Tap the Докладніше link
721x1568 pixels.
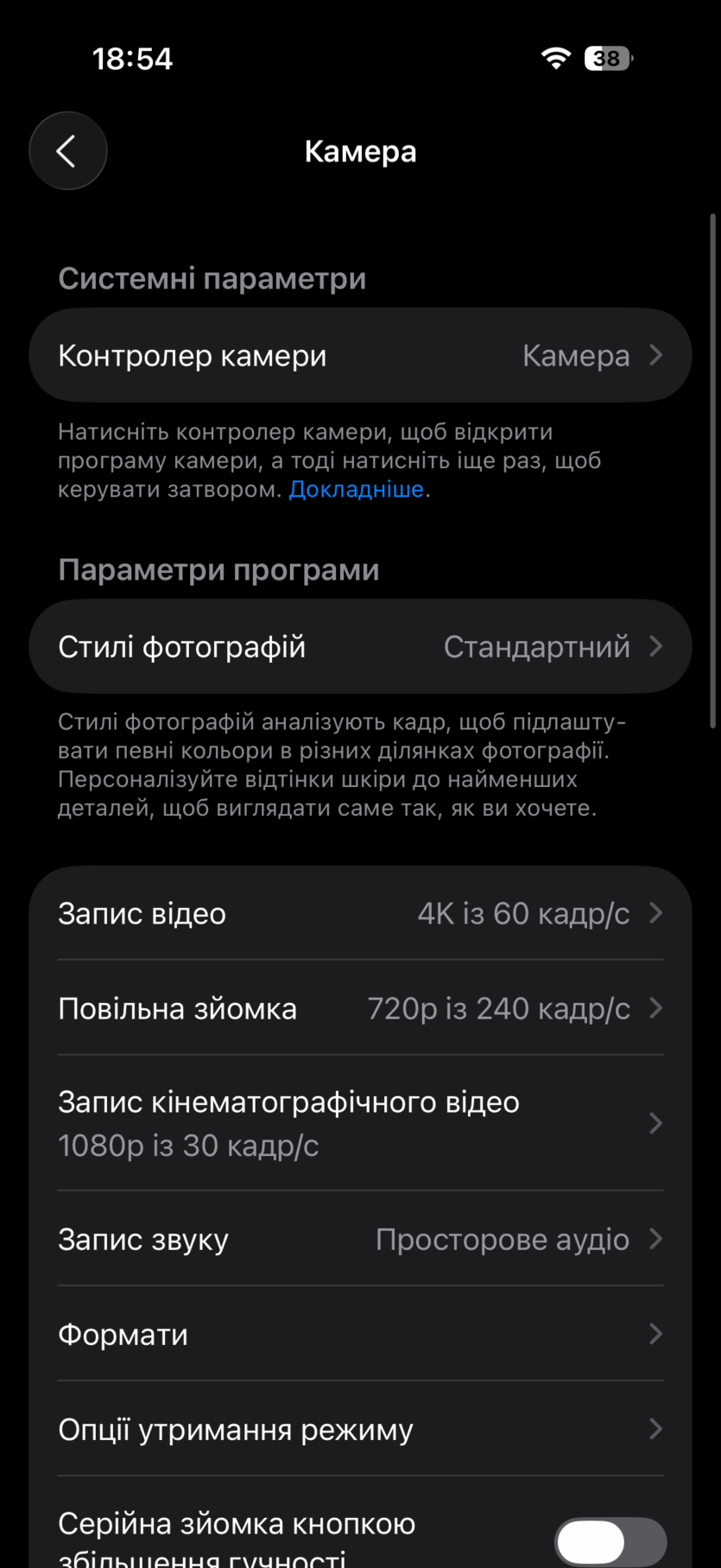[356, 489]
